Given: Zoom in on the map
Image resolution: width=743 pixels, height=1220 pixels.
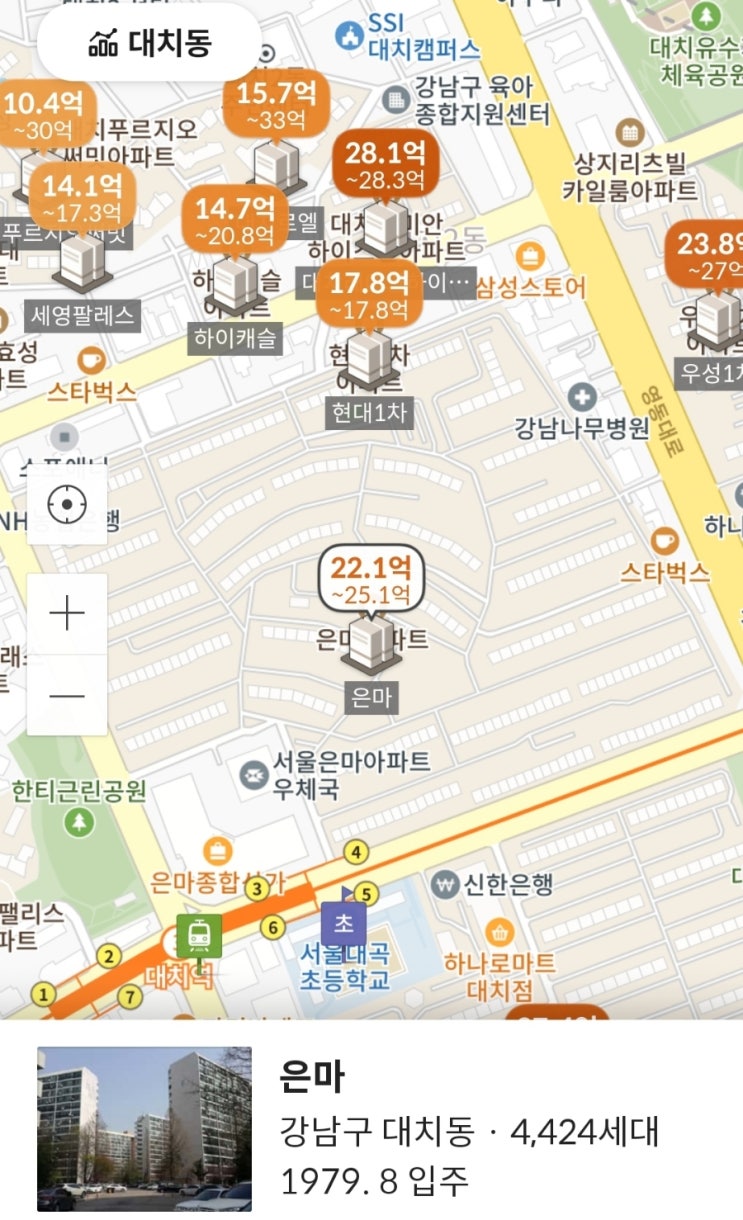Looking at the screenshot, I should [67, 612].
